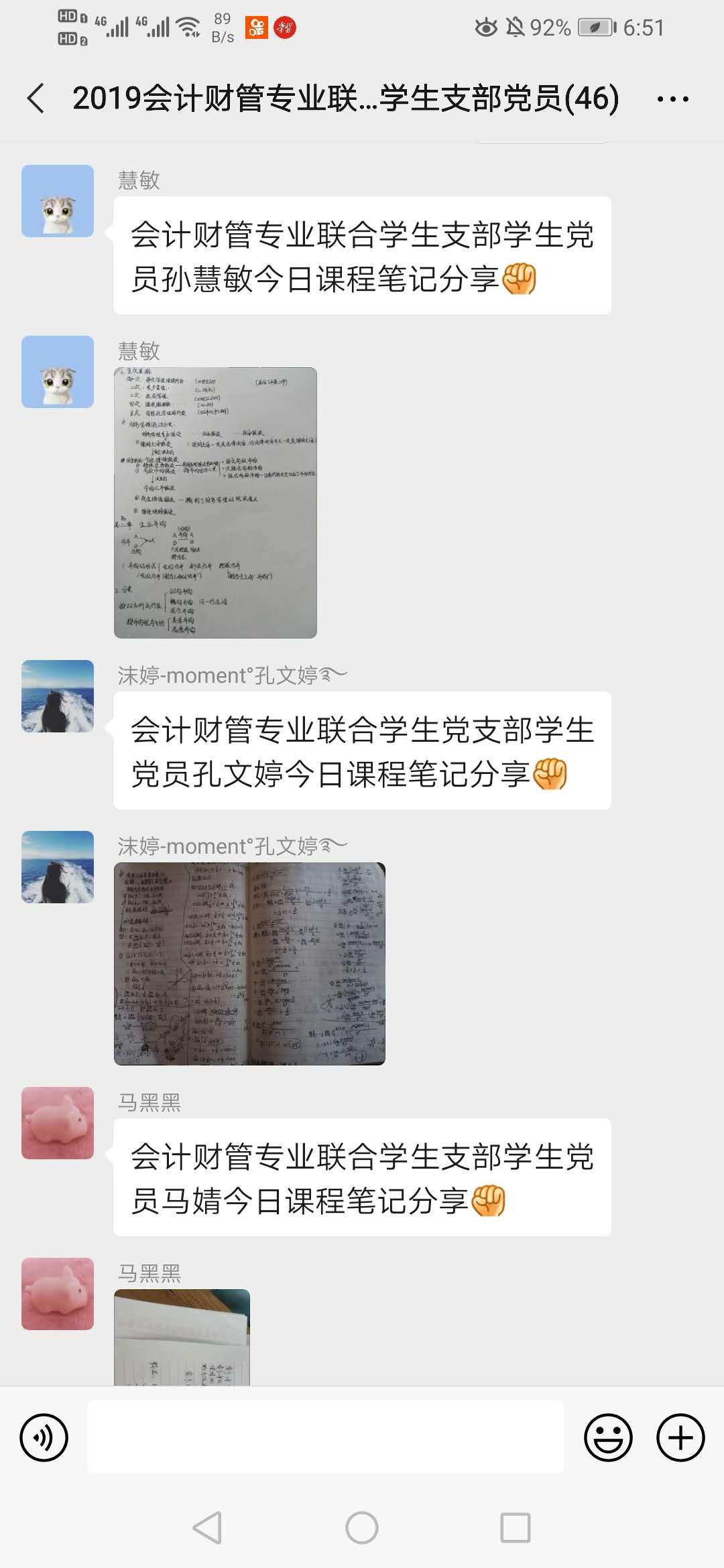Open the plus attachment menu
724x1568 pixels.
coord(680,1437)
